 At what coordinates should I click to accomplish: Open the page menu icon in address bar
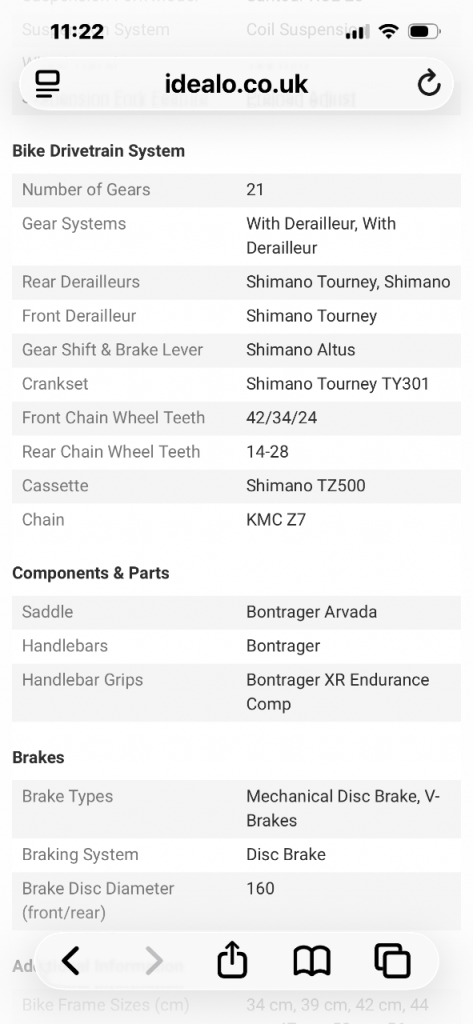click(47, 83)
